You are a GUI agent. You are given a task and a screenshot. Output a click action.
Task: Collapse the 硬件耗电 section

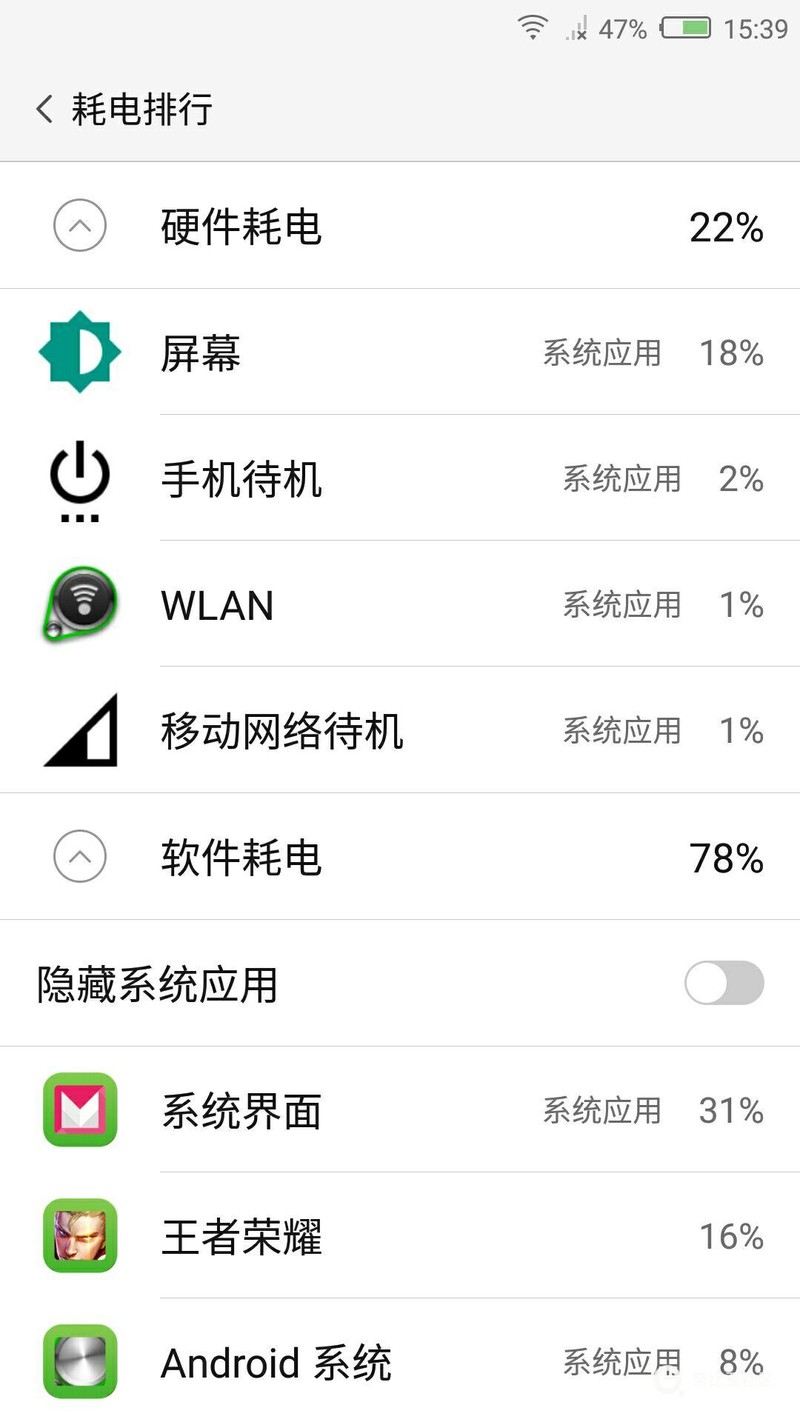coord(80,227)
